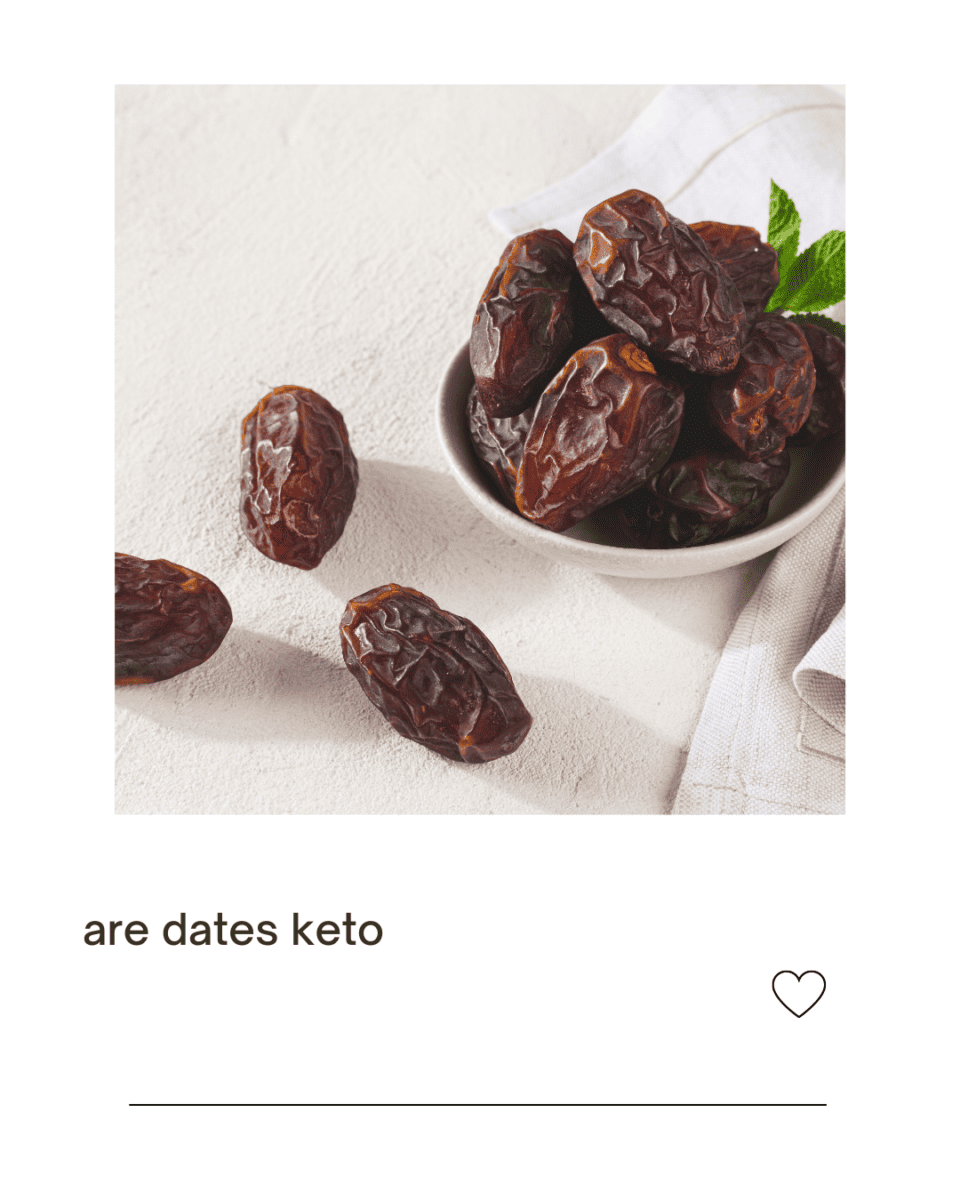Viewport: 960px width, 1200px height.
Task: Select the 'are dates keto' title text
Action: (232, 929)
